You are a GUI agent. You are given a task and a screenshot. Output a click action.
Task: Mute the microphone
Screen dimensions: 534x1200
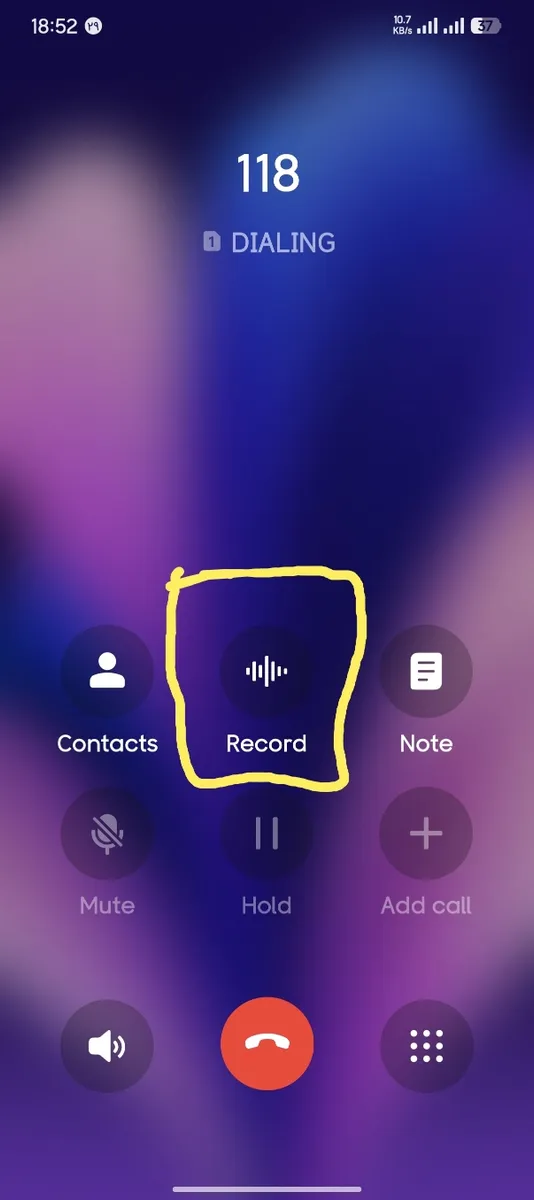tap(107, 833)
